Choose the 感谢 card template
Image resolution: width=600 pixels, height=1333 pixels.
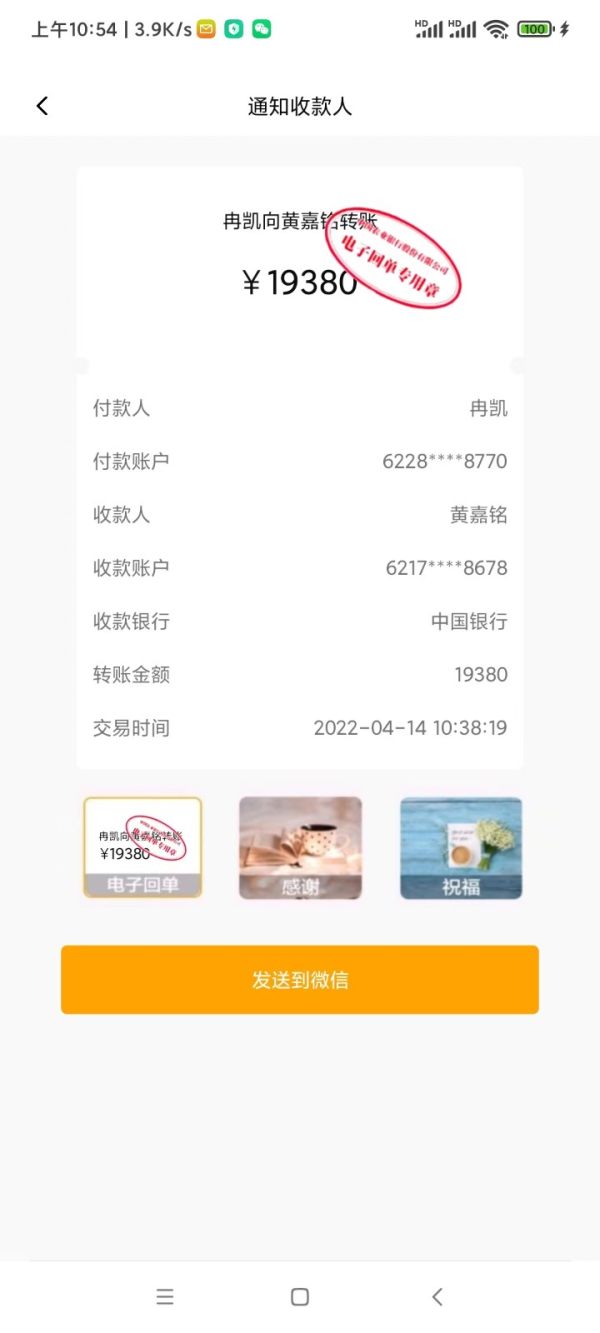300,847
